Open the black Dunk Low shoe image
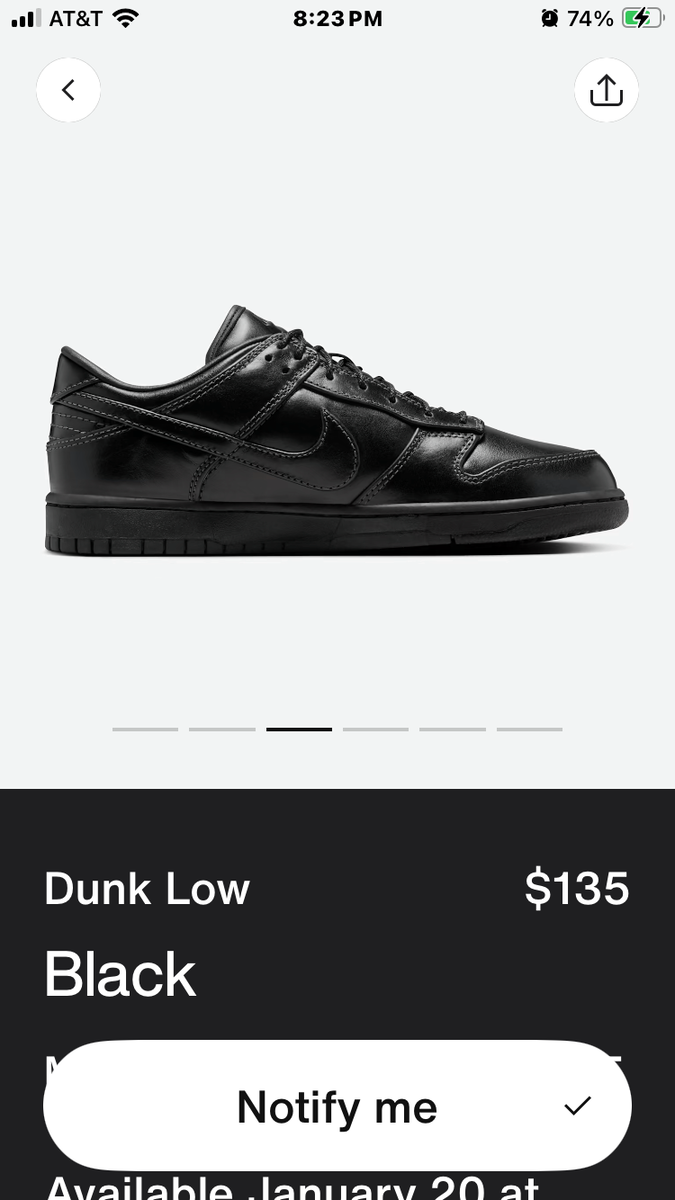Screen dimensions: 675x1200 tap(337, 433)
